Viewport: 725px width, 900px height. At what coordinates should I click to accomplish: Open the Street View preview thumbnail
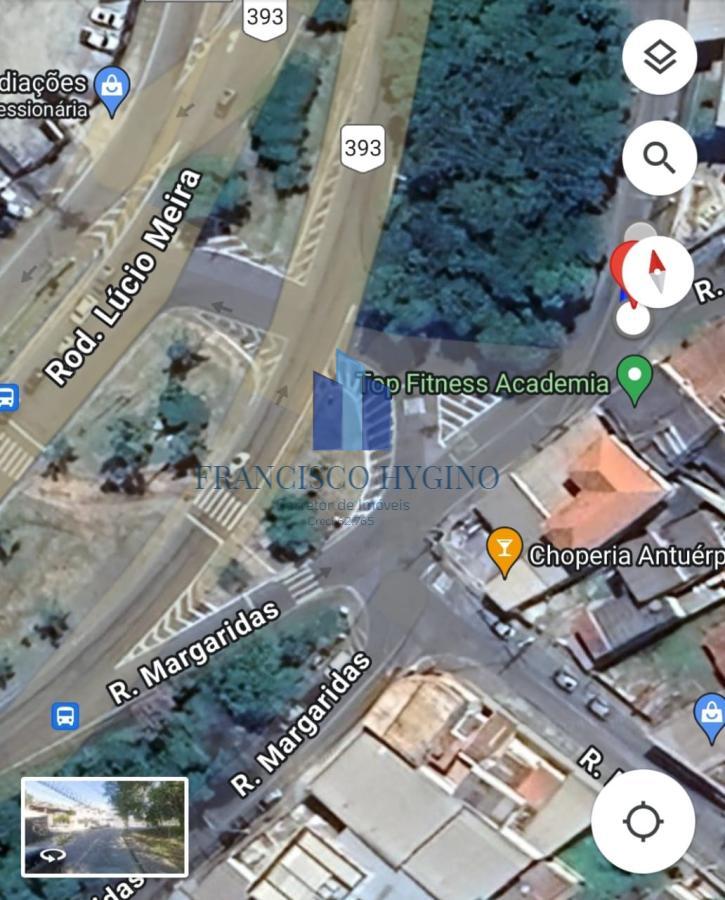click(x=105, y=827)
